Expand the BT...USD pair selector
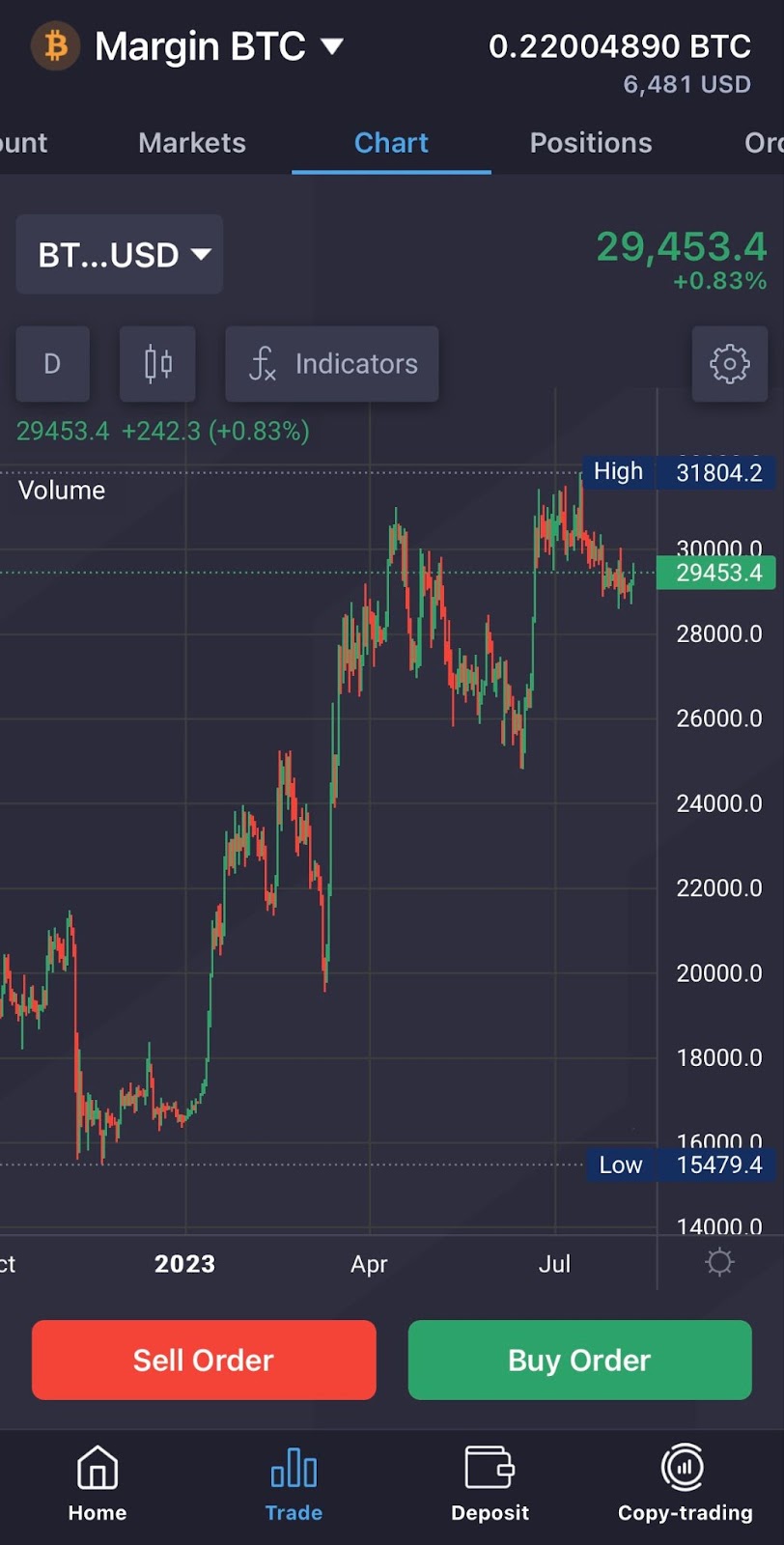Viewport: 784px width, 1545px height. (120, 255)
